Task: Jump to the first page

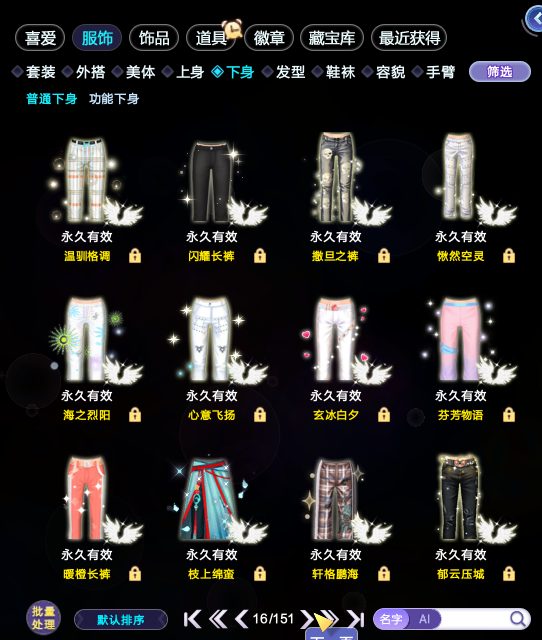Action: coord(192,619)
